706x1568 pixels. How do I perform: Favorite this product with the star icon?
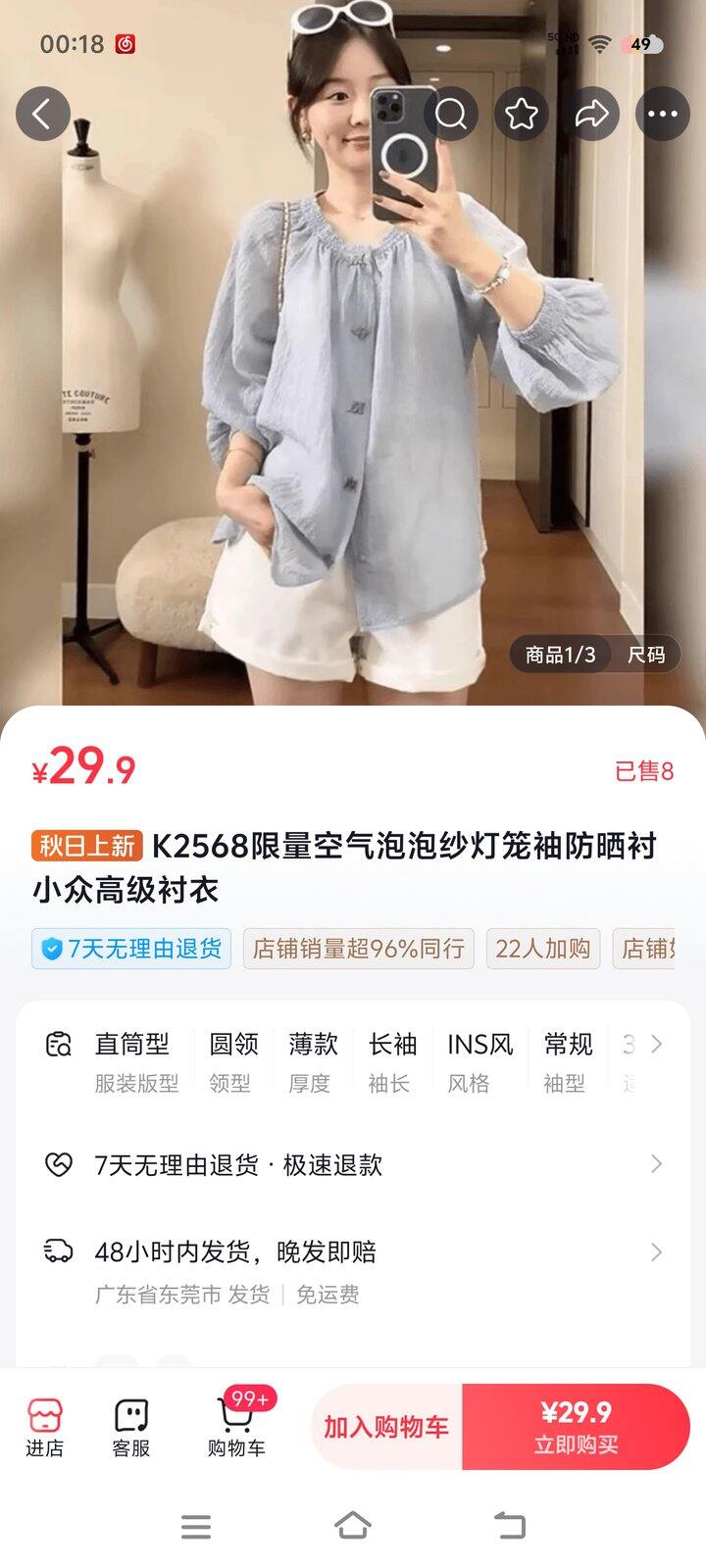pos(522,115)
